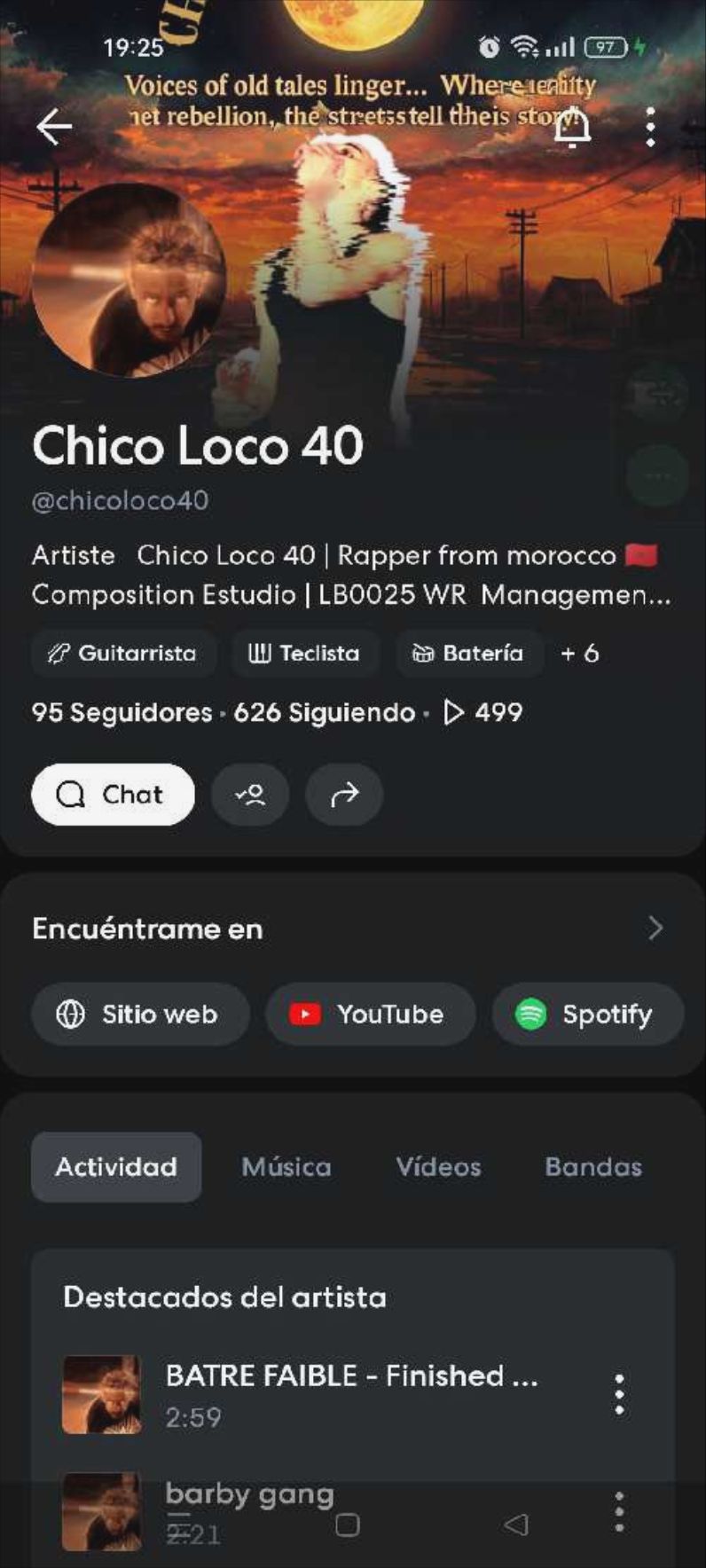Select the Teclista chip
Viewport: 706px width, 1568px height.
[304, 654]
